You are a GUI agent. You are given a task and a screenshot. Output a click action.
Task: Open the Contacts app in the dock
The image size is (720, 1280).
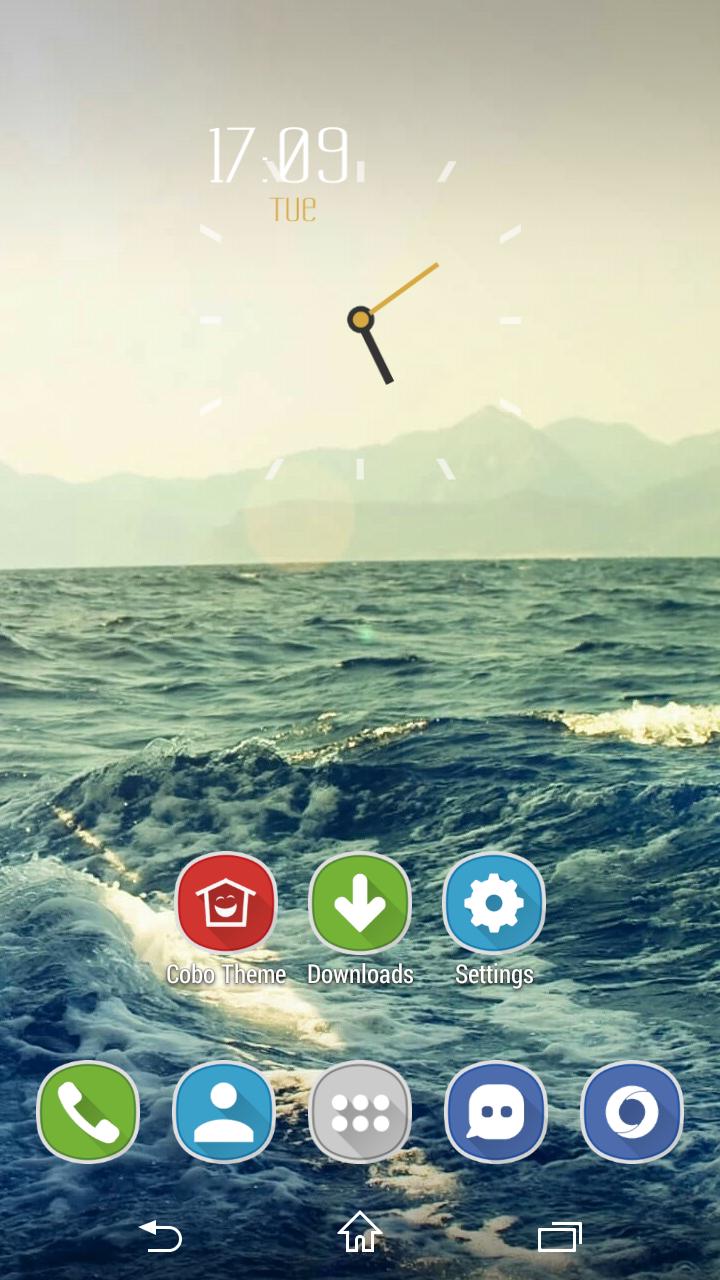tap(224, 1112)
